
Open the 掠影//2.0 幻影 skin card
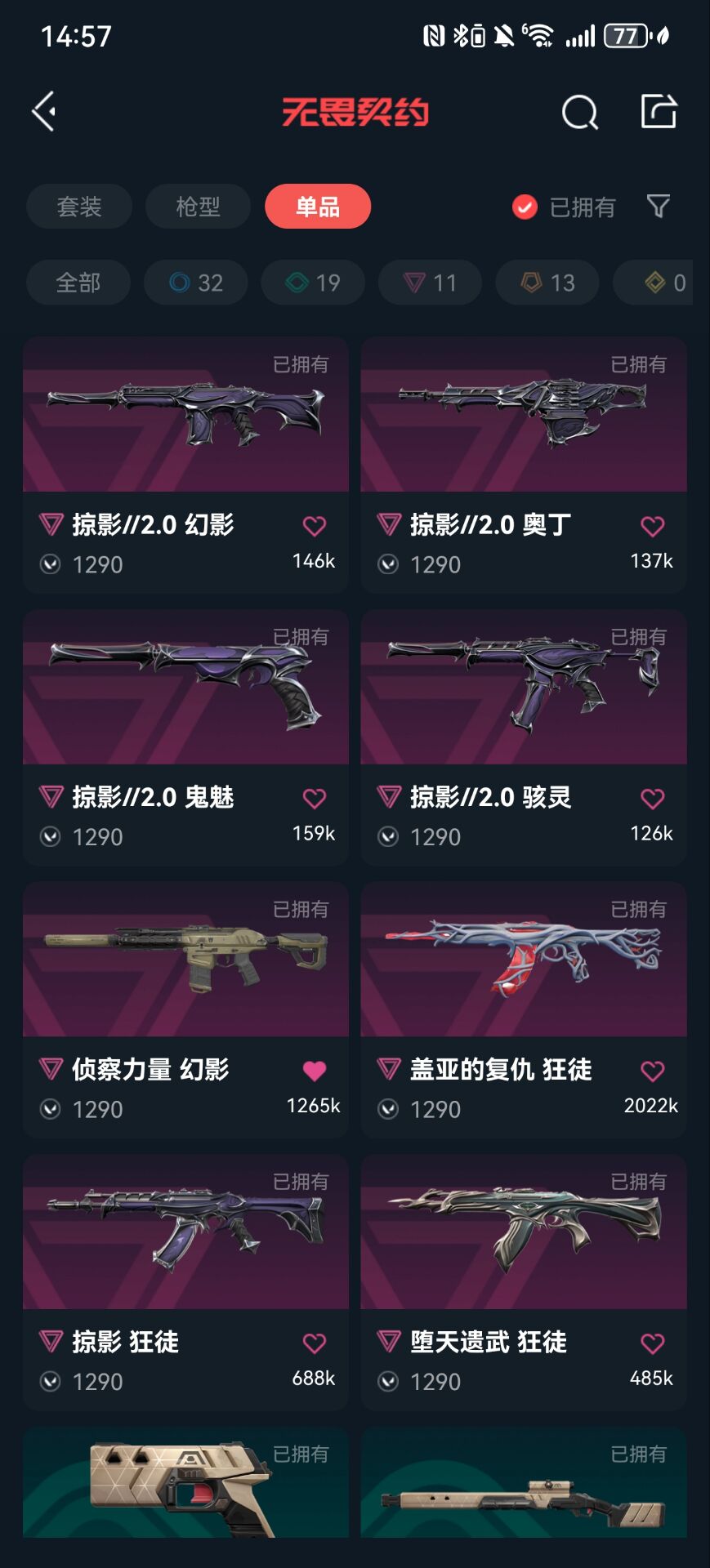(x=185, y=415)
